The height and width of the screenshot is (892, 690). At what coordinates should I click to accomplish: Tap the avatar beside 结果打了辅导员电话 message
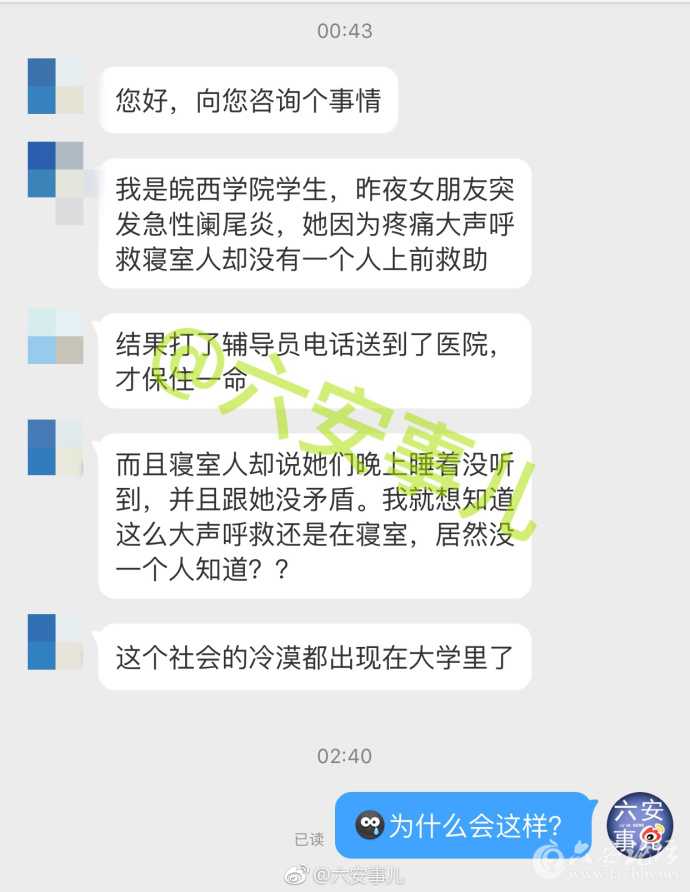(x=56, y=336)
